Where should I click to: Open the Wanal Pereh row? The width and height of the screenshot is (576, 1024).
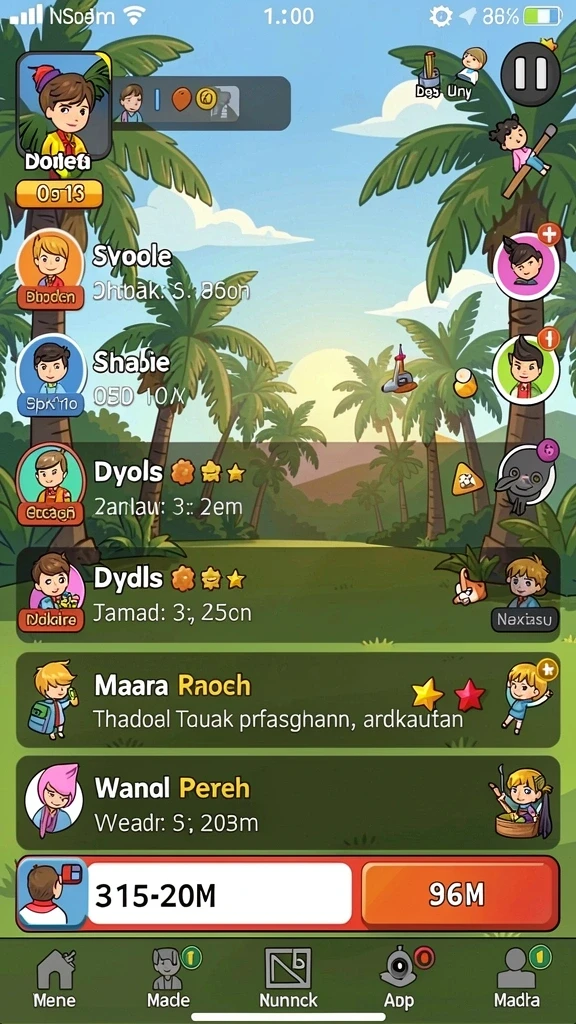(x=288, y=803)
